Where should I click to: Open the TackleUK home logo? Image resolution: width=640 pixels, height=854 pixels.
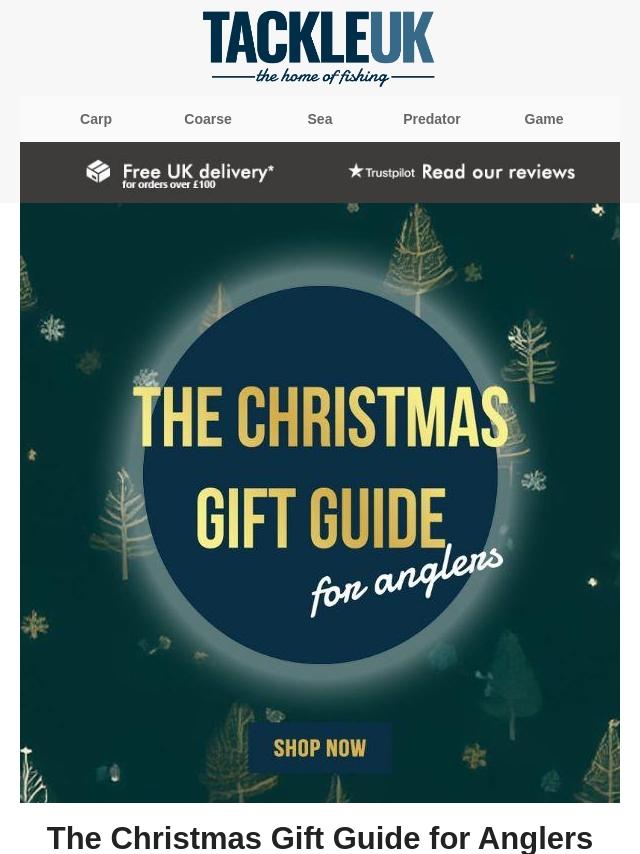[x=319, y=48]
